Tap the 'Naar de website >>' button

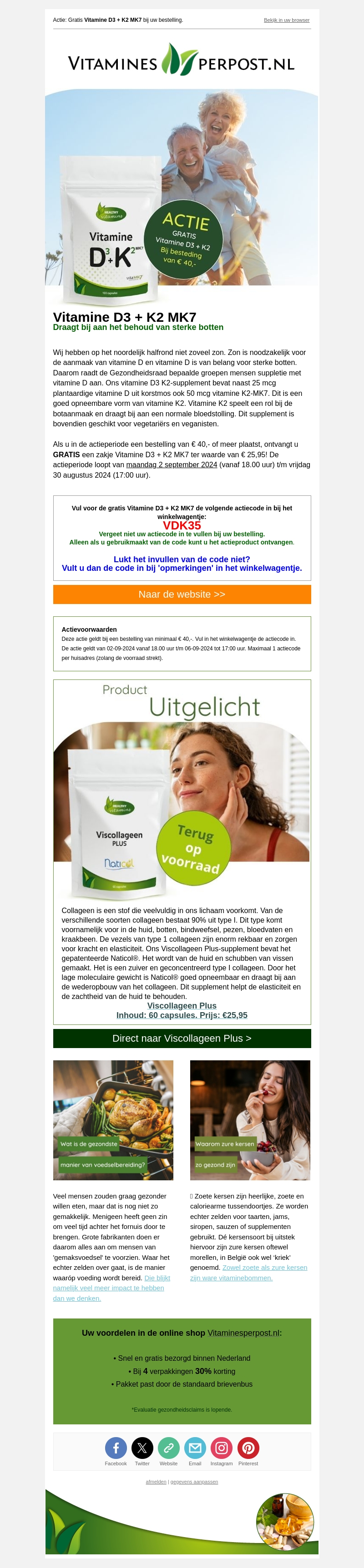point(182,594)
